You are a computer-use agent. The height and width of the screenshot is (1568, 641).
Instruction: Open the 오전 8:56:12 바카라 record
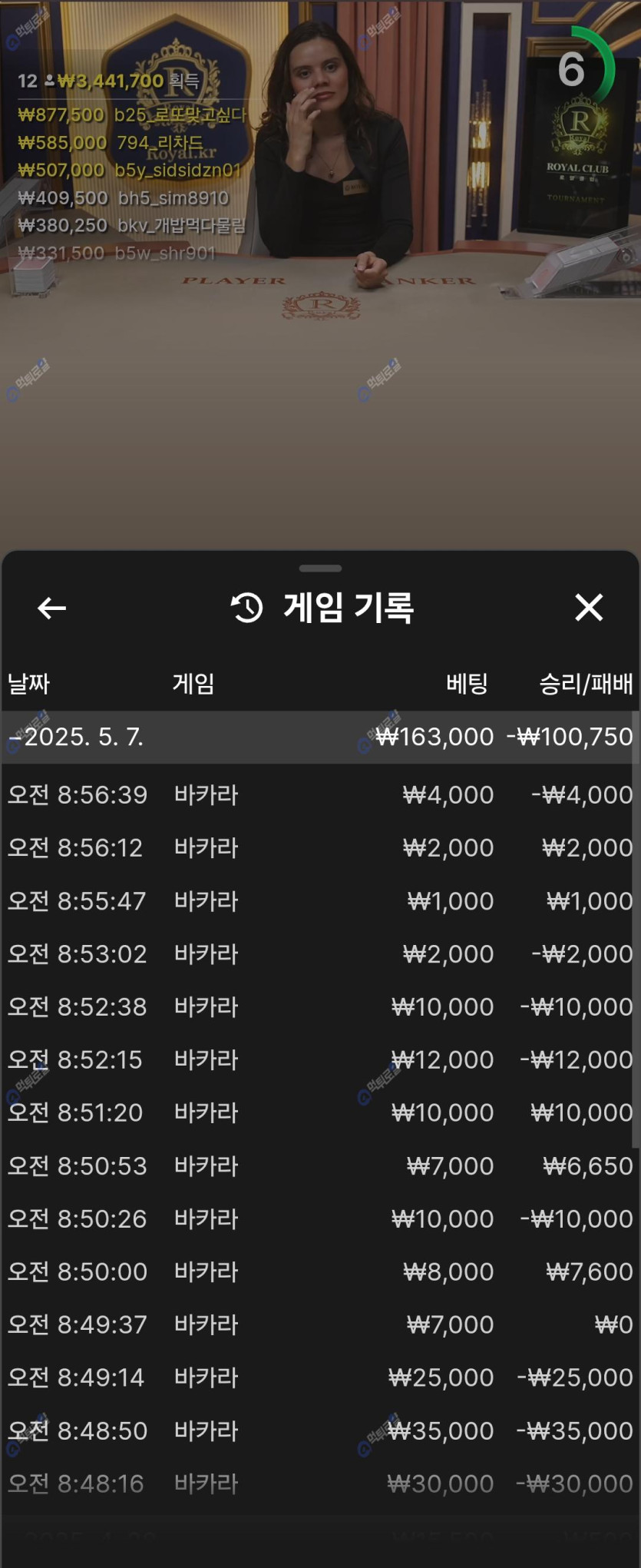pos(319,847)
